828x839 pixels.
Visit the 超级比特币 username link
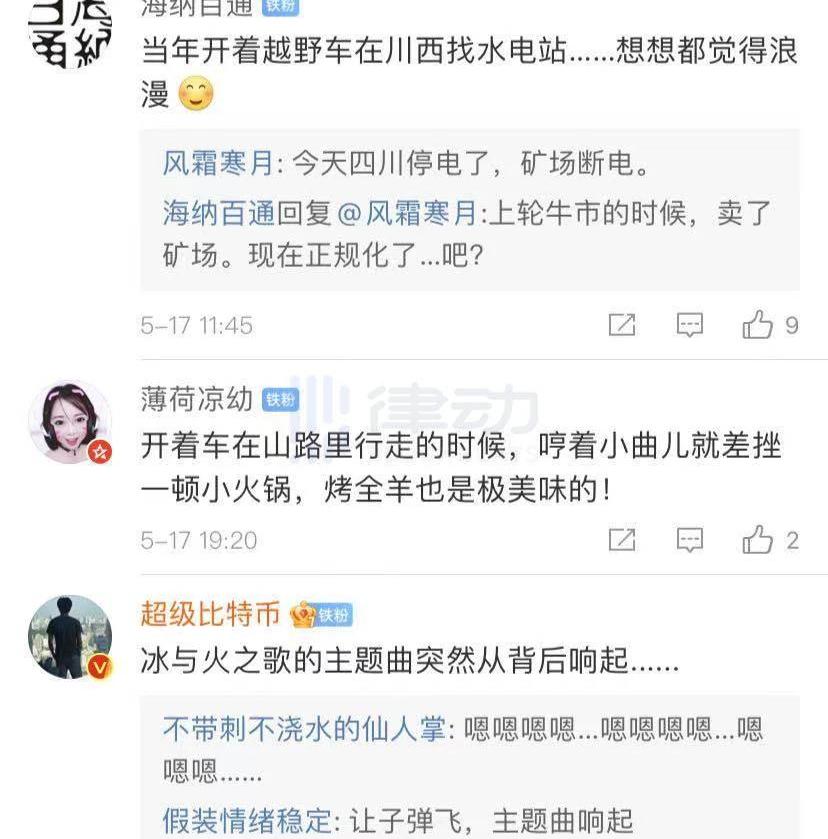click(x=211, y=613)
